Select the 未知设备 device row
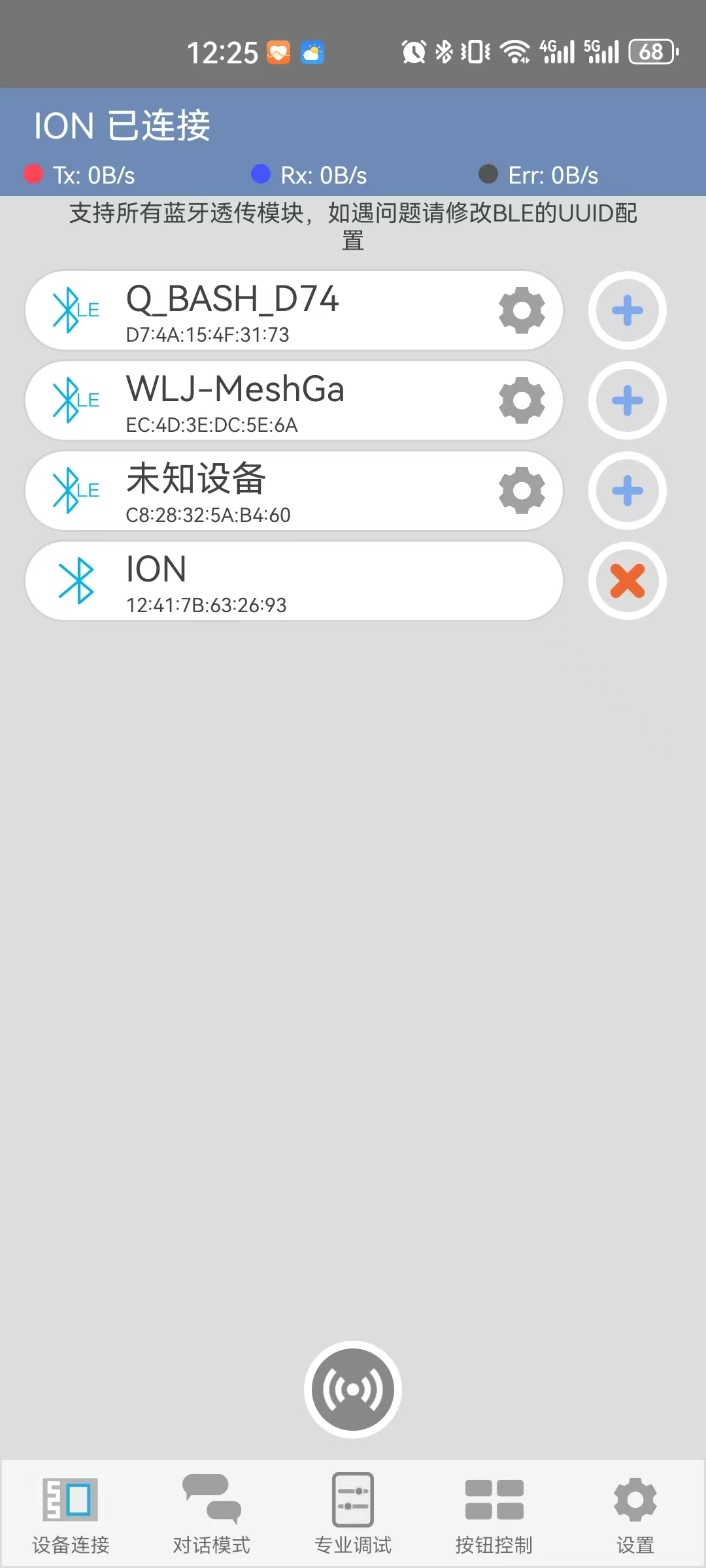This screenshot has width=706, height=1568. (294, 491)
